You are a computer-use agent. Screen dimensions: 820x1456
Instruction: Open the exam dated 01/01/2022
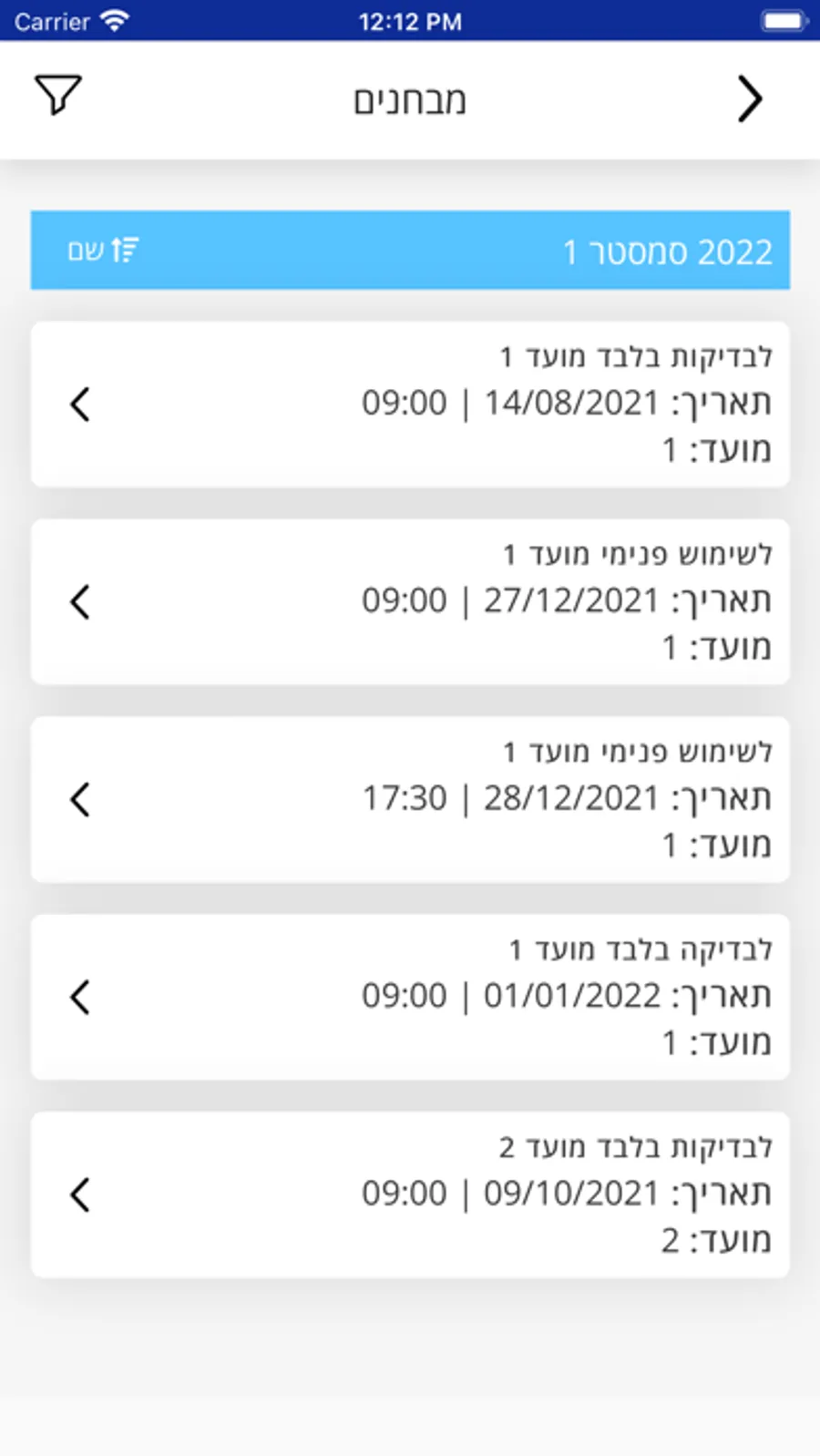(x=410, y=997)
